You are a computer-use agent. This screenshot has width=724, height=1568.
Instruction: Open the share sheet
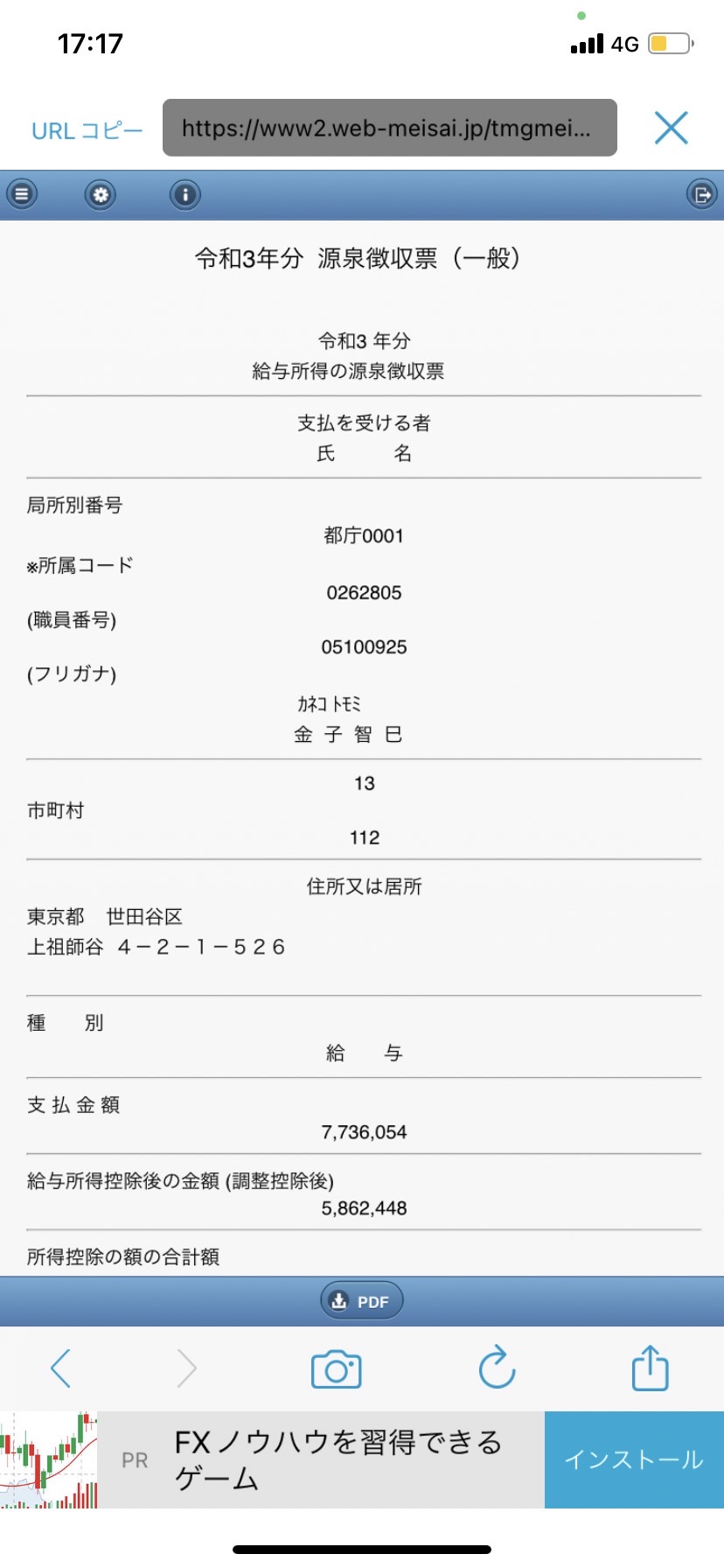coord(650,1368)
